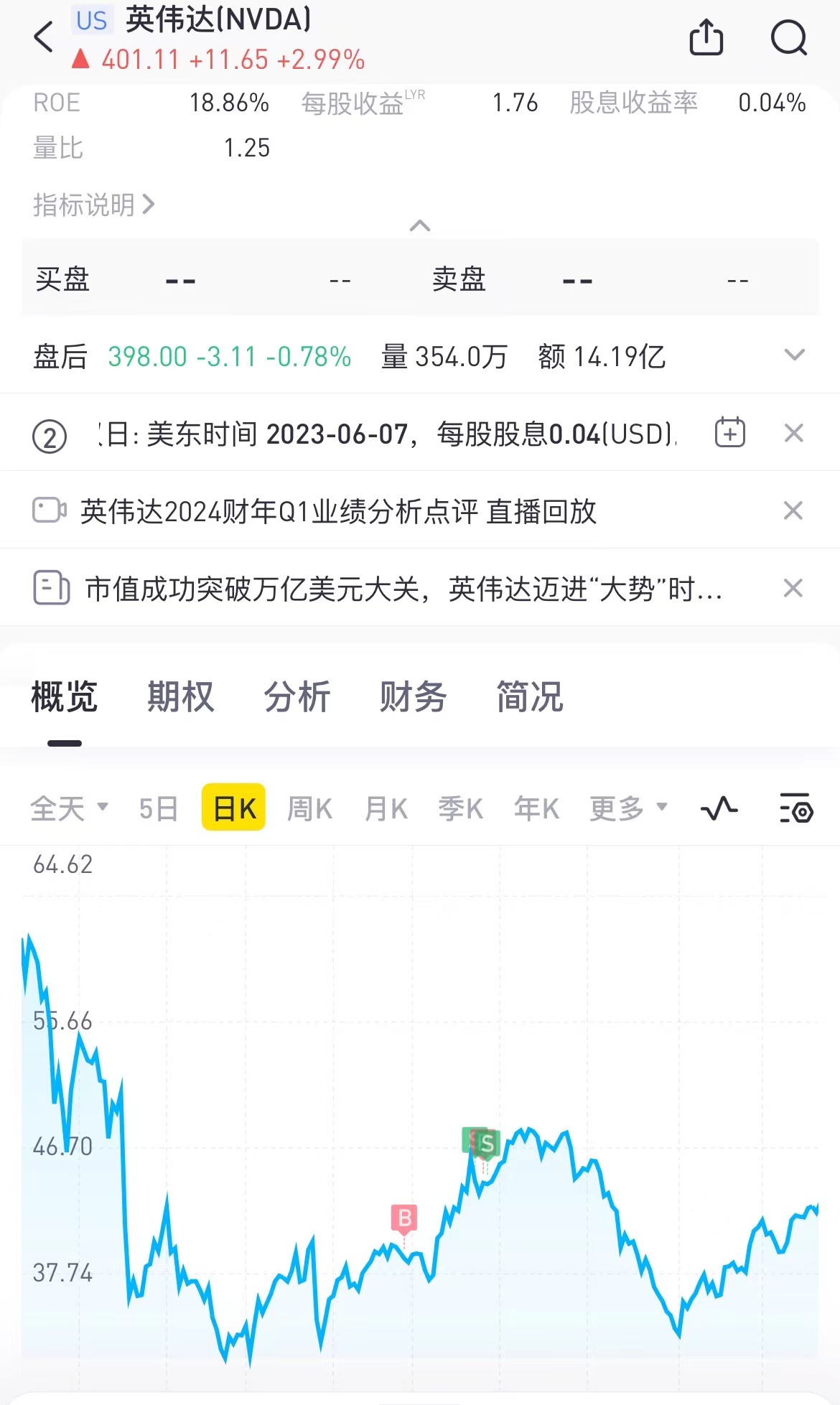The image size is (840, 1405).
Task: Dismiss the dividend notice banner
Action: [793, 433]
